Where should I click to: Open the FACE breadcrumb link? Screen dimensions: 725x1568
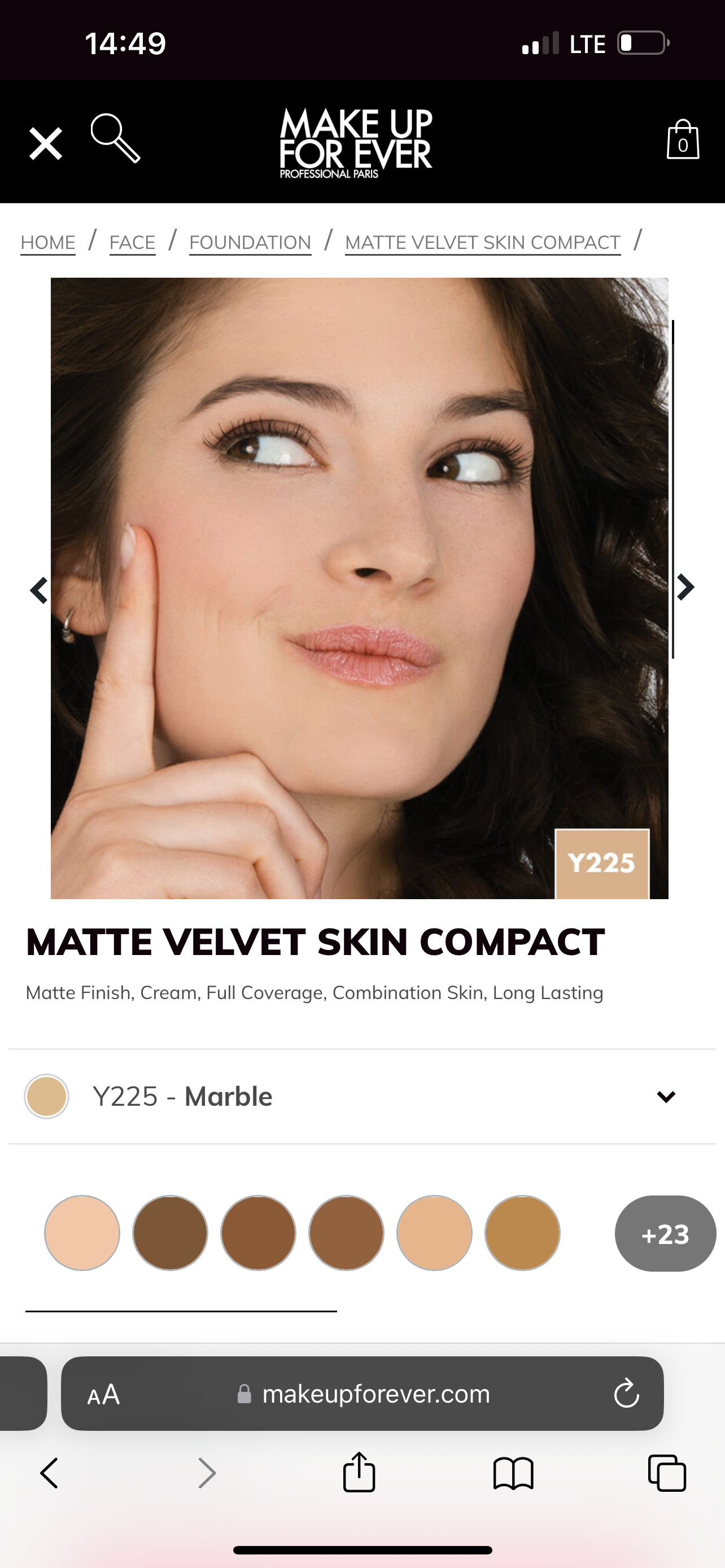coord(132,242)
